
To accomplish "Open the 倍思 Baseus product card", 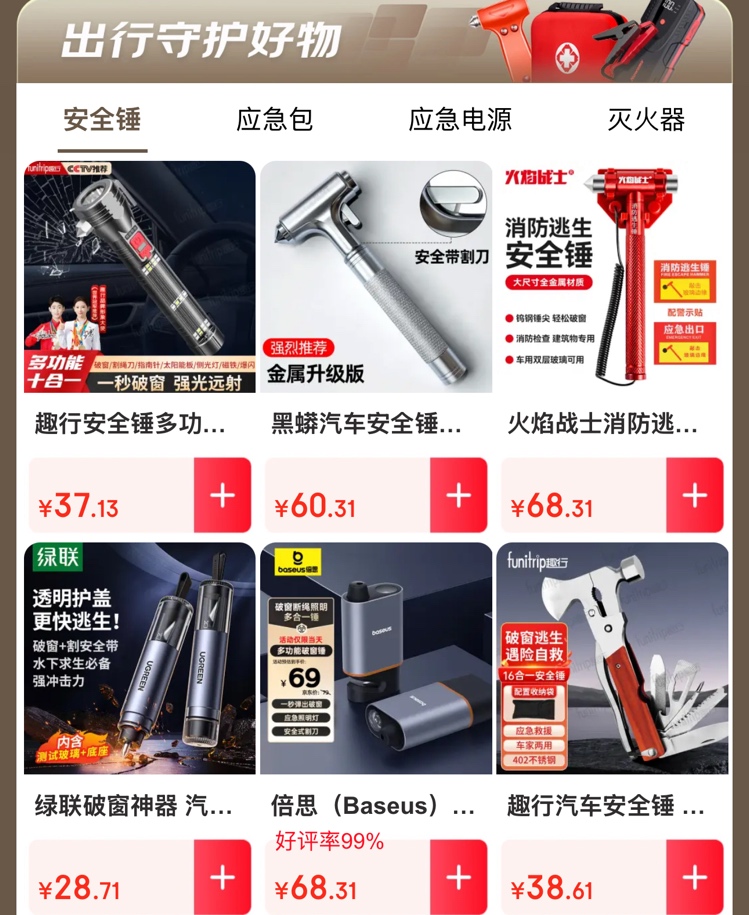I will pos(376,658).
